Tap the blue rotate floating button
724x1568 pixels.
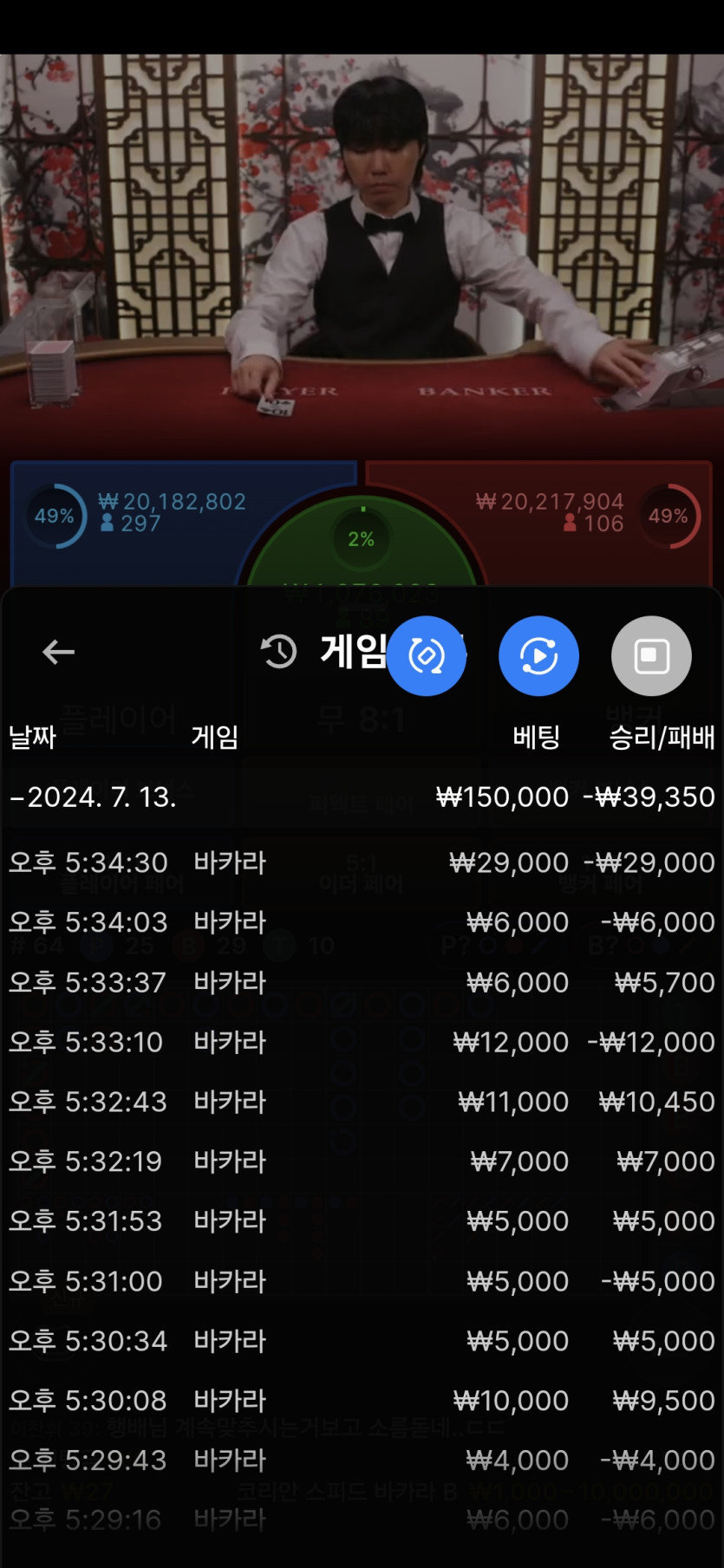426,656
